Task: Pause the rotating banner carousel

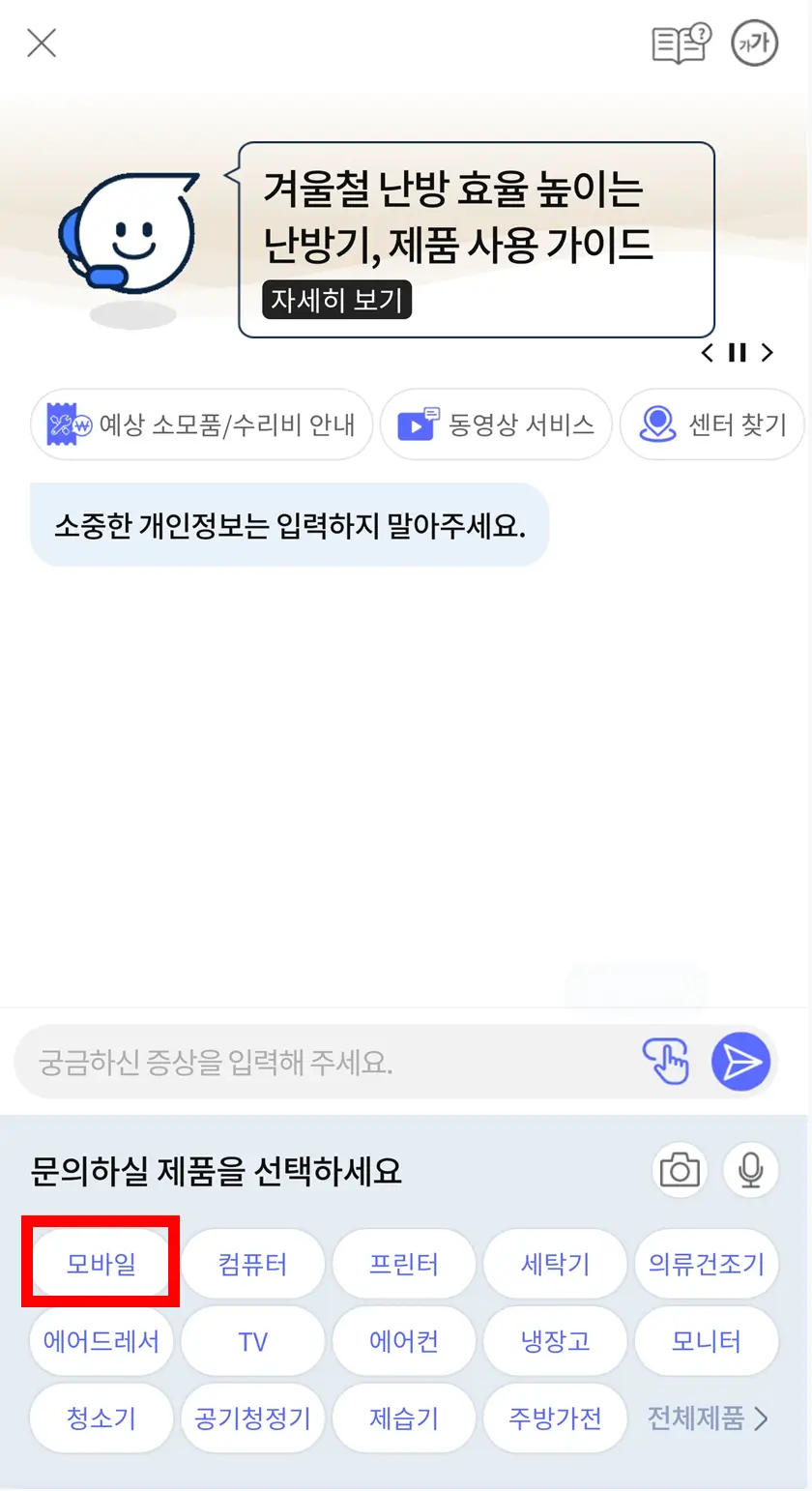Action: (738, 353)
